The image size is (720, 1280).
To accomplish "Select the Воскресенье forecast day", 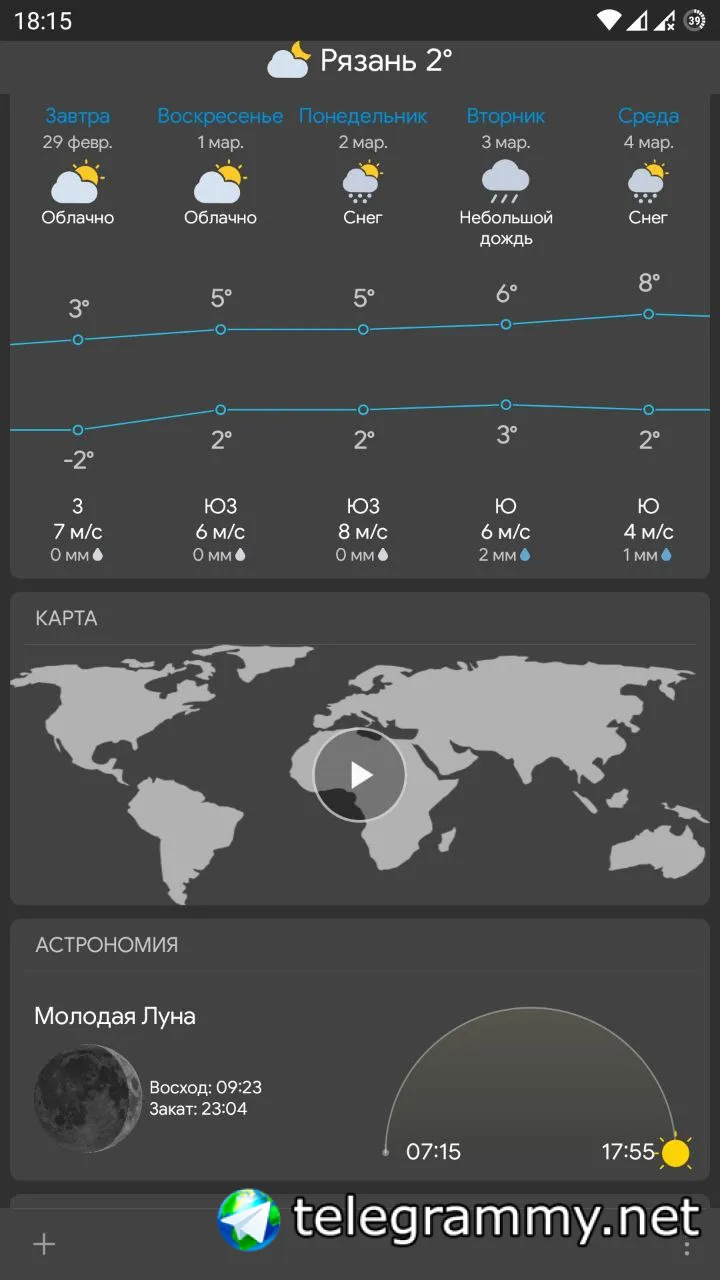I will [x=220, y=116].
